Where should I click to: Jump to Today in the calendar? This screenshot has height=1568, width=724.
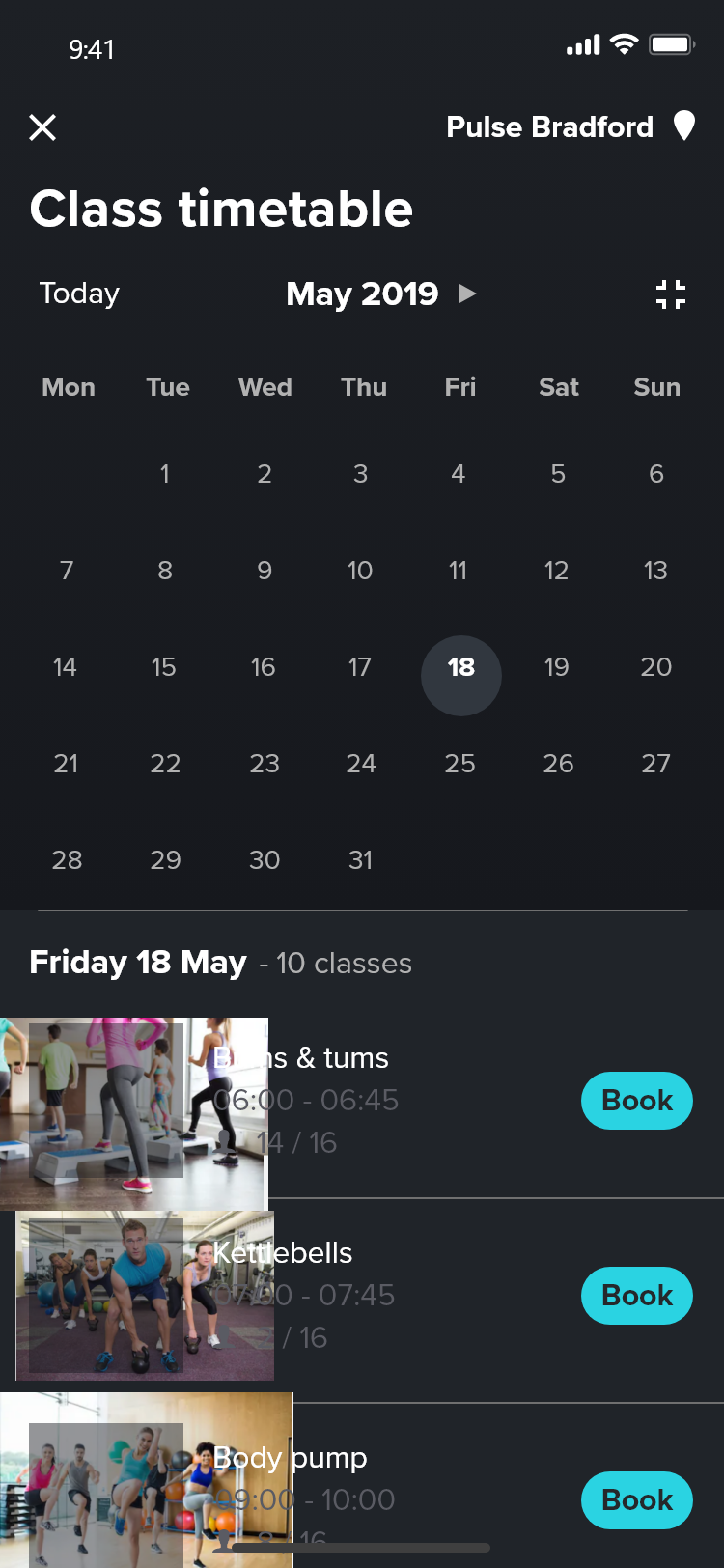(79, 294)
